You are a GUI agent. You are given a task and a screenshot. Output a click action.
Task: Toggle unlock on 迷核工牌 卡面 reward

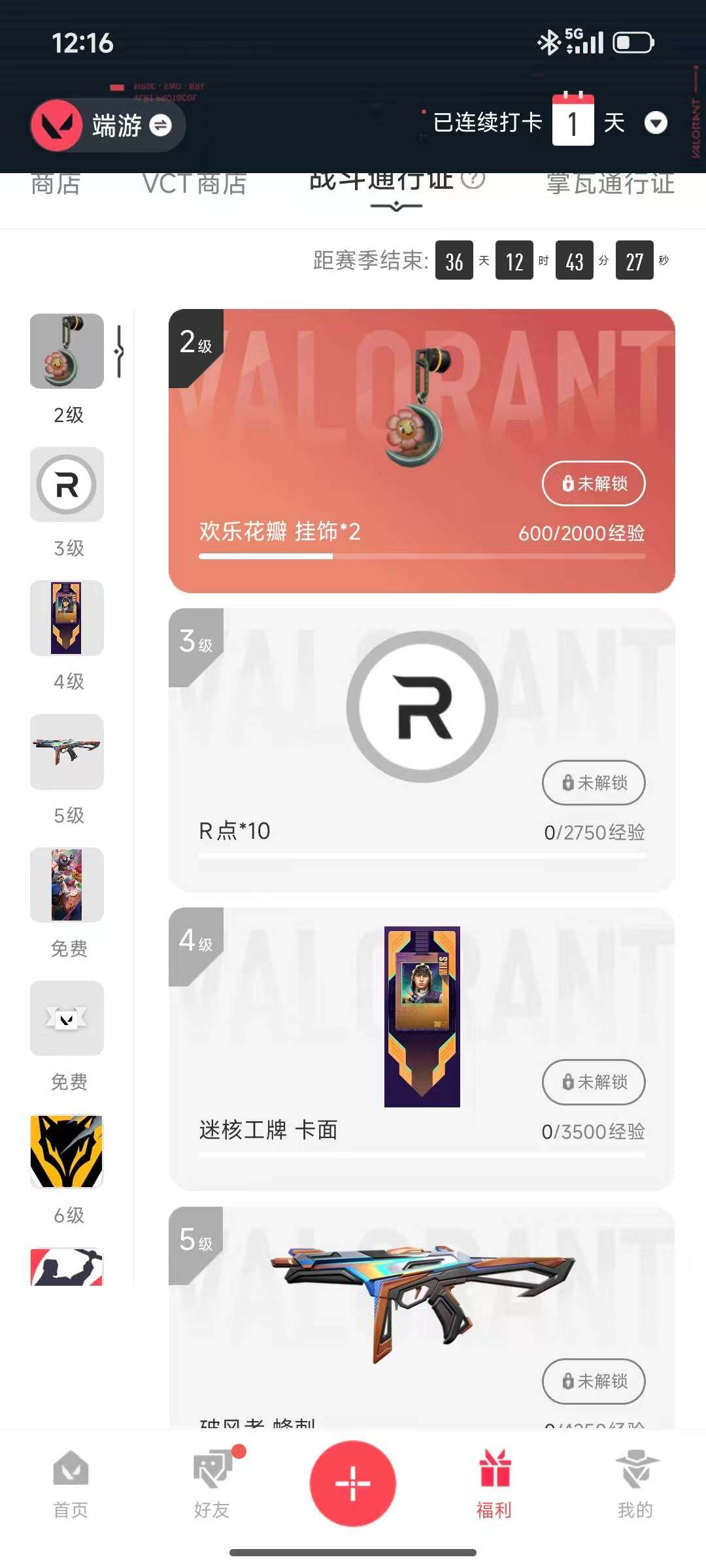coord(593,1083)
